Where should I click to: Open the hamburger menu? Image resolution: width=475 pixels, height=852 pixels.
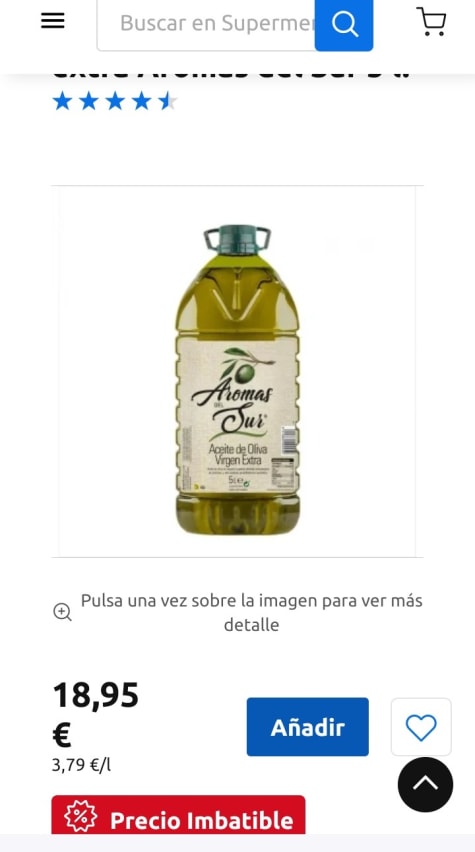pos(53,21)
